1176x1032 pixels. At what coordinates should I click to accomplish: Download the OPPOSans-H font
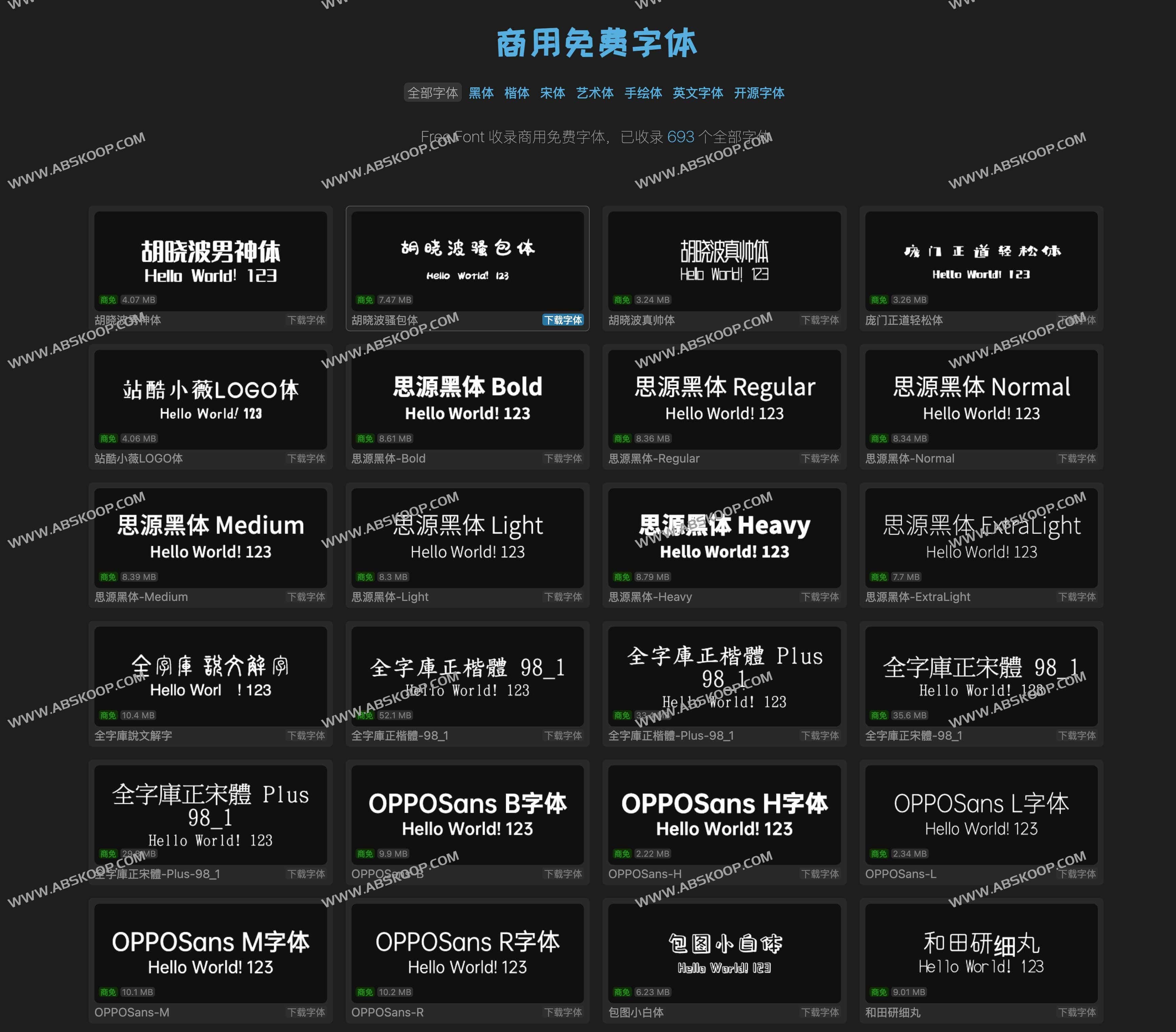coord(819,874)
